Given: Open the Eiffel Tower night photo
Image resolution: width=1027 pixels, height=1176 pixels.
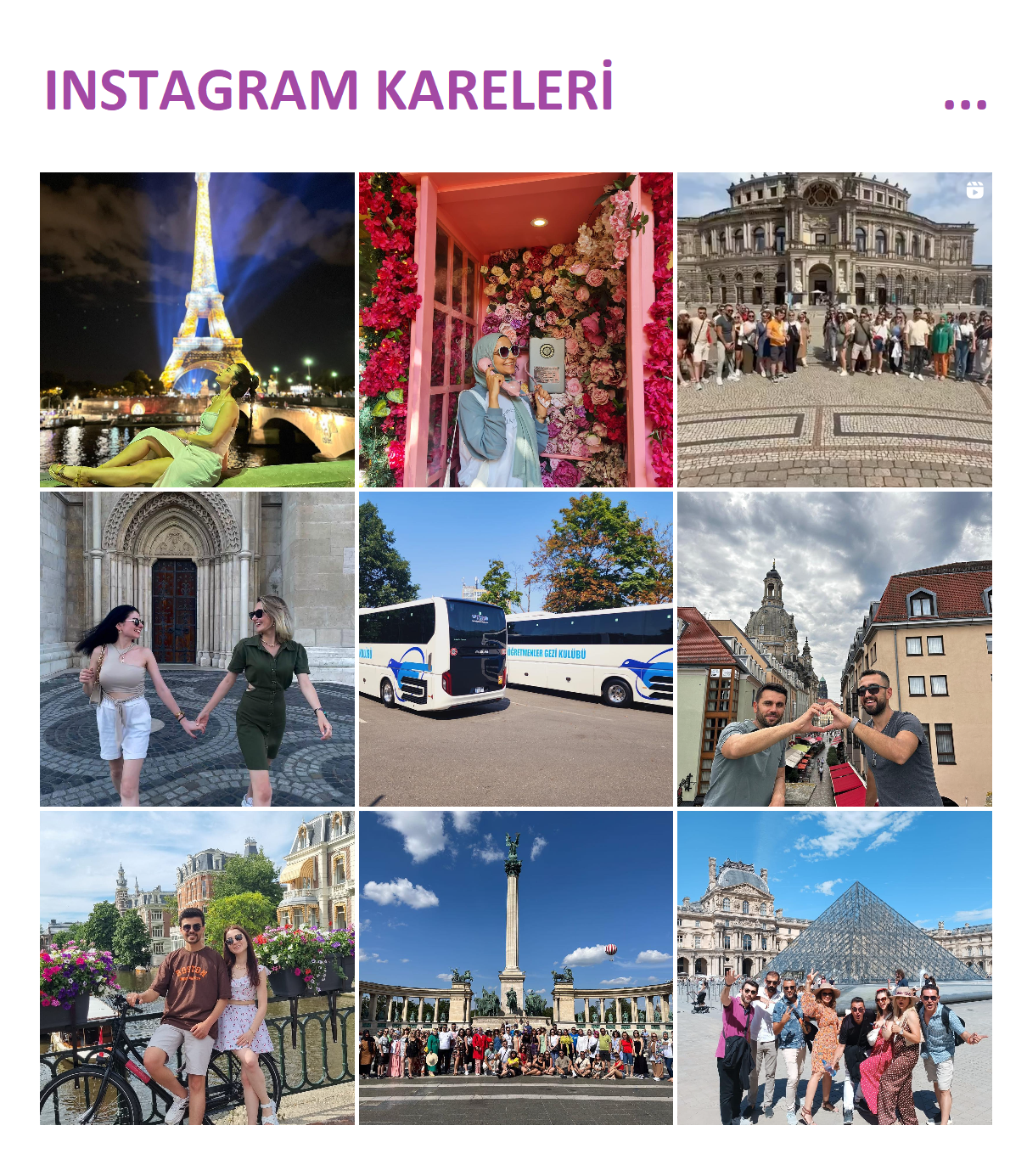Looking at the screenshot, I should pos(197,329).
